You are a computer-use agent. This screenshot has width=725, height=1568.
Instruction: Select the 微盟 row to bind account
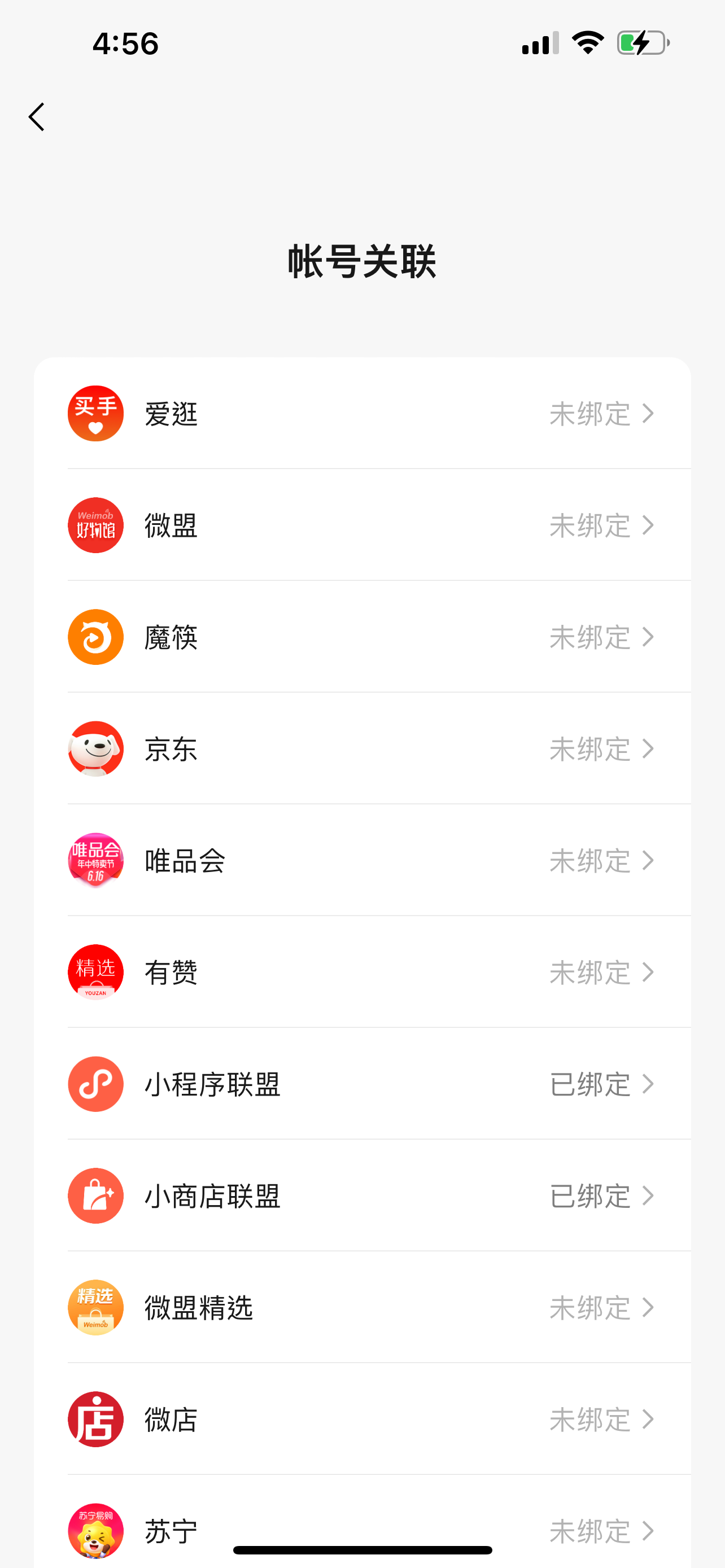[x=362, y=525]
